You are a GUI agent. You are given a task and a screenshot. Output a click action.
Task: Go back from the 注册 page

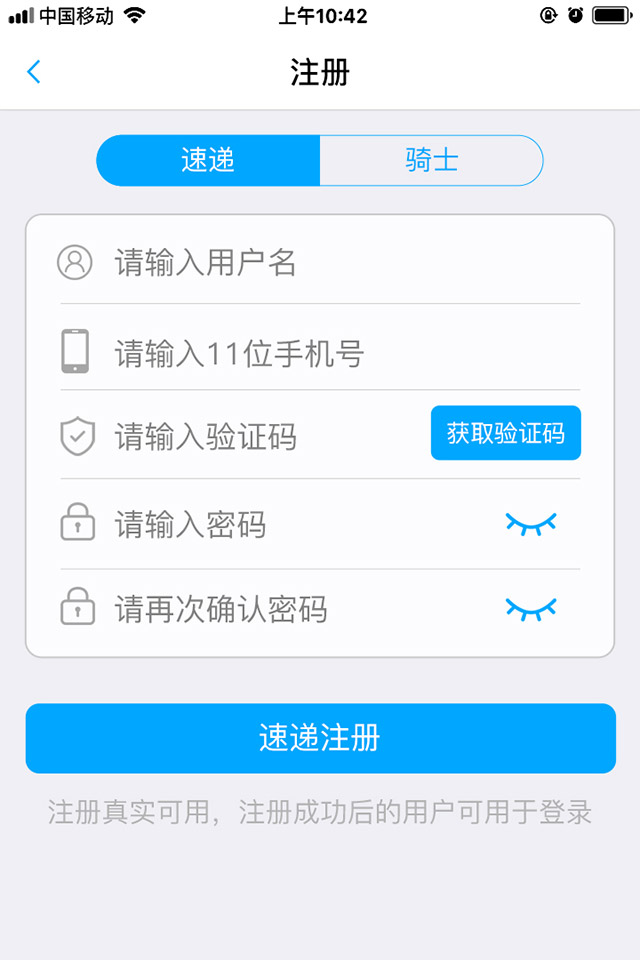(34, 72)
